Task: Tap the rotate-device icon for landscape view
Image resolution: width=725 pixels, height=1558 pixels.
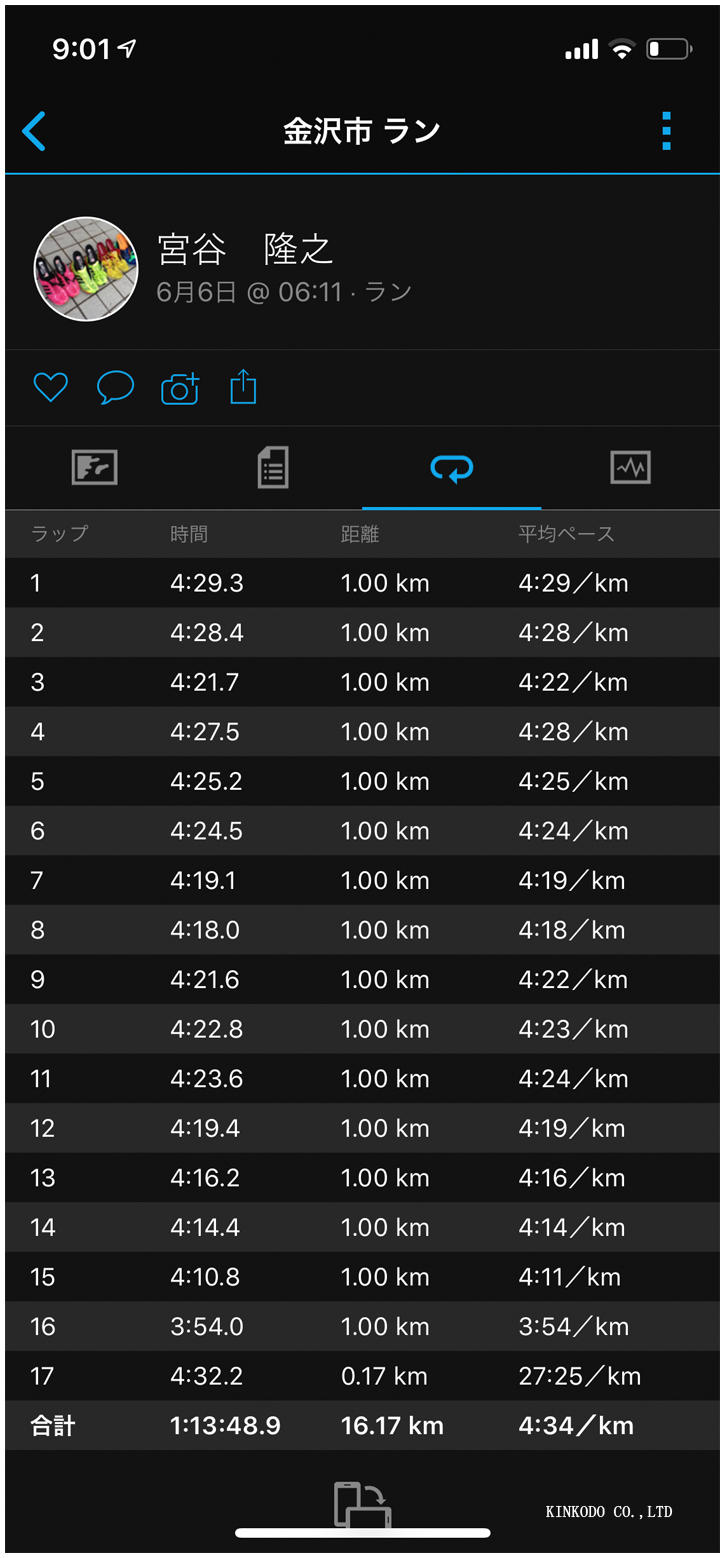Action: [x=362, y=1503]
